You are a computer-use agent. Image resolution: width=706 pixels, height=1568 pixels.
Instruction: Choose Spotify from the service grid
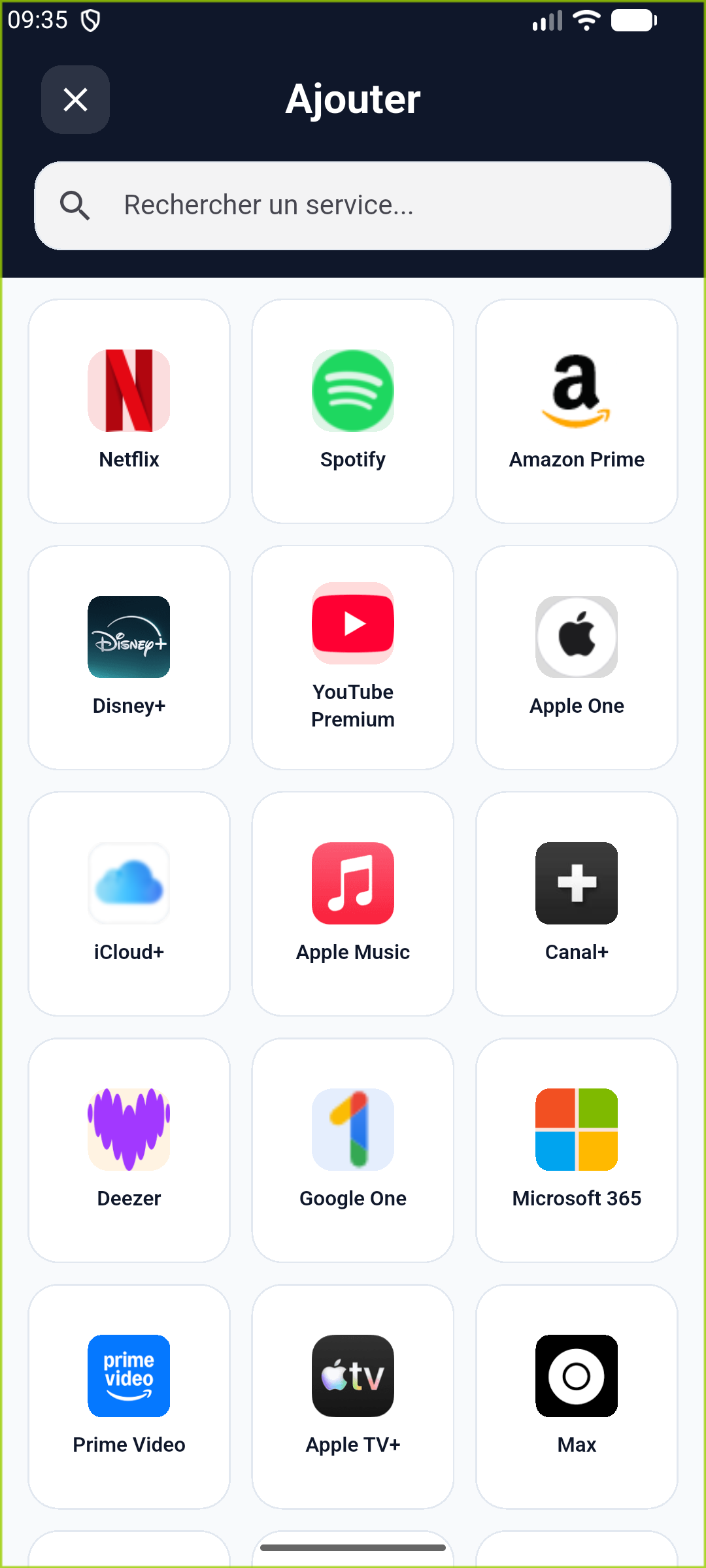tap(353, 412)
